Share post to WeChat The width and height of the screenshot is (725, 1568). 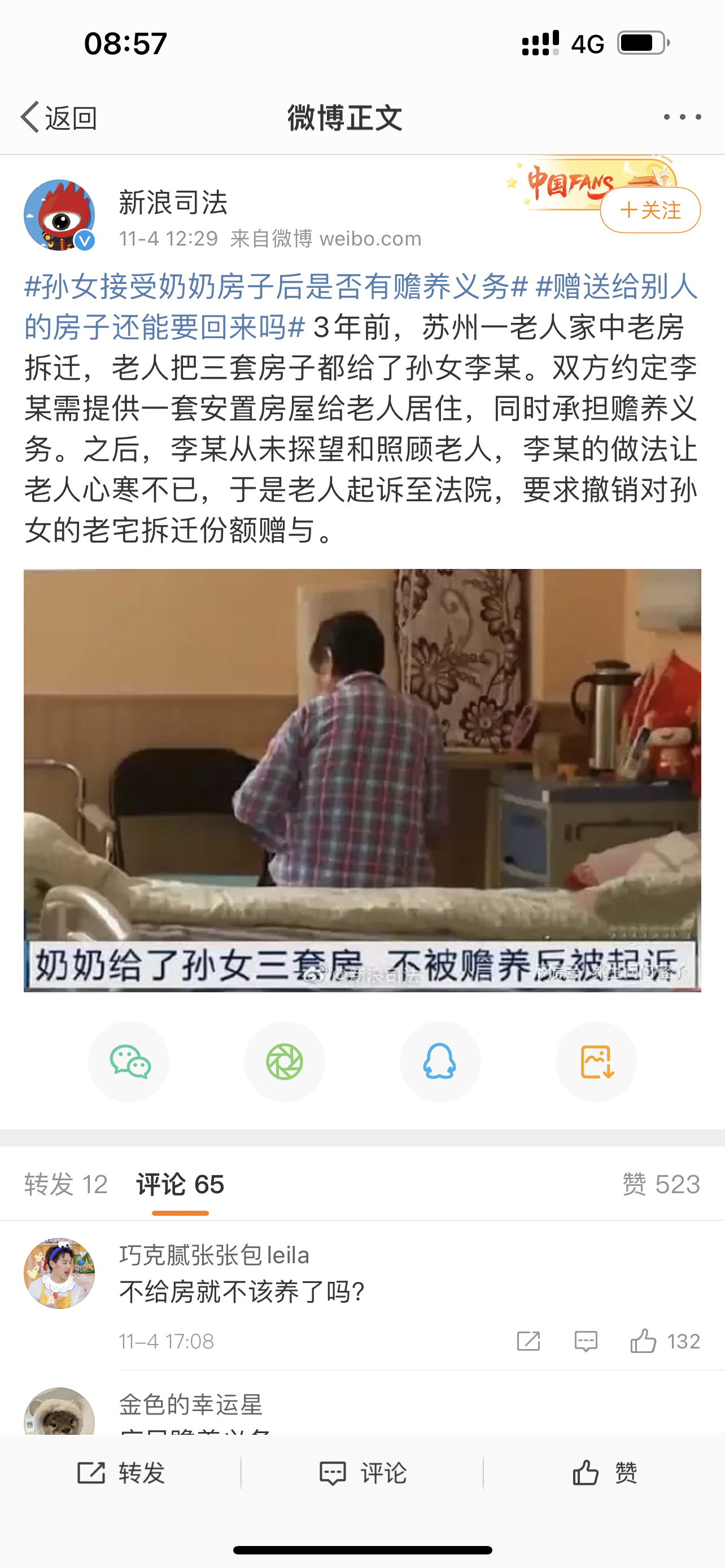pyautogui.click(x=129, y=1062)
